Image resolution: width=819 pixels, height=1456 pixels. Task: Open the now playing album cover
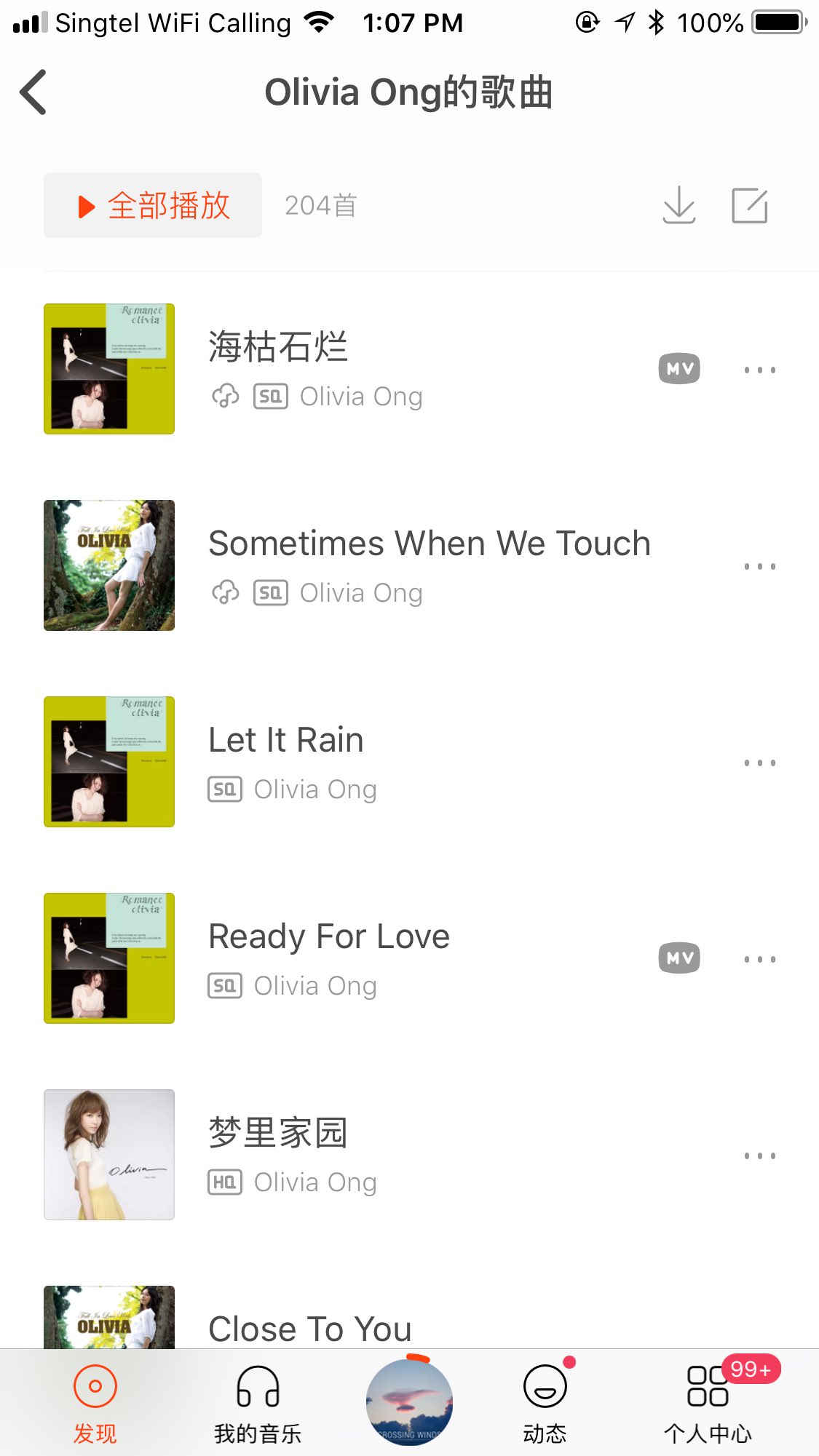pyautogui.click(x=409, y=1402)
